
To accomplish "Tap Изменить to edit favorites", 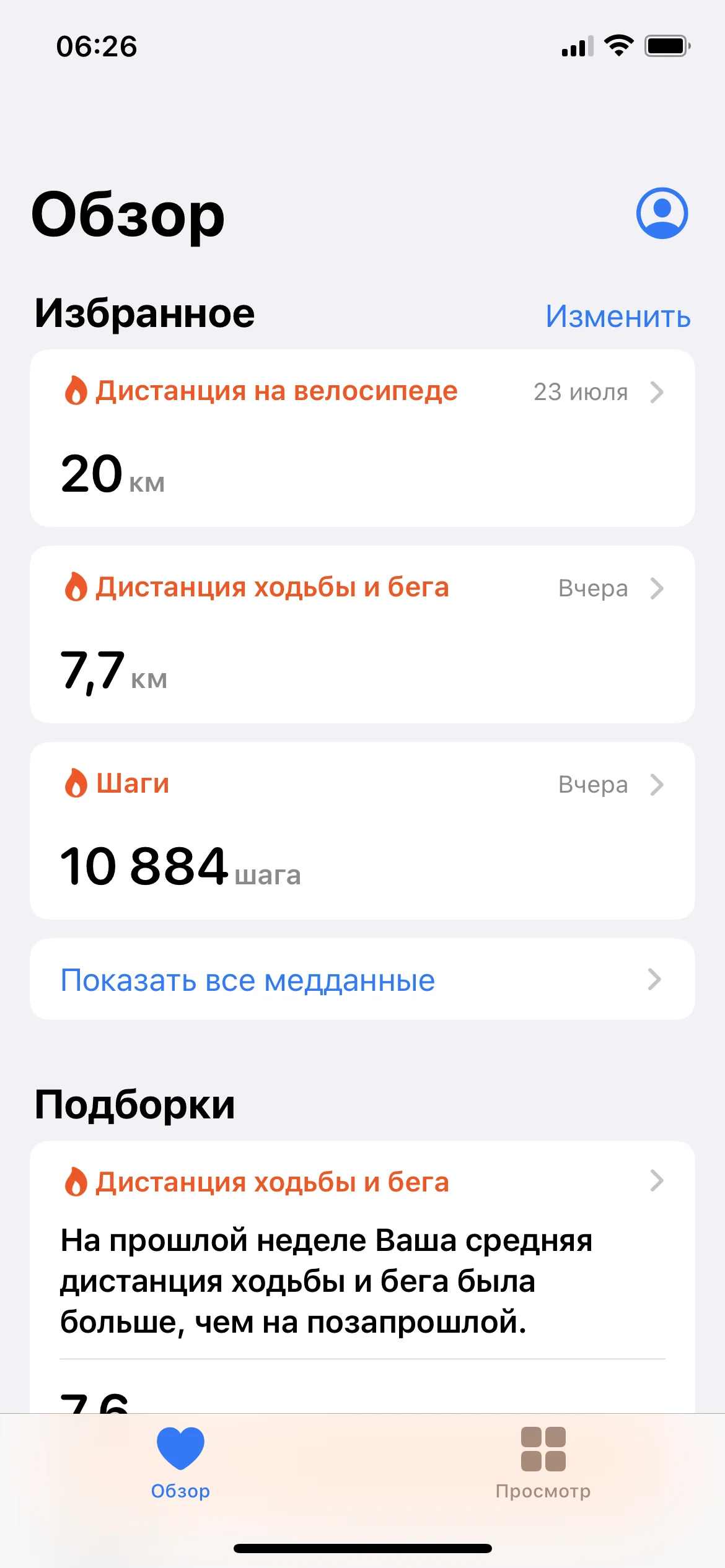I will 618,316.
